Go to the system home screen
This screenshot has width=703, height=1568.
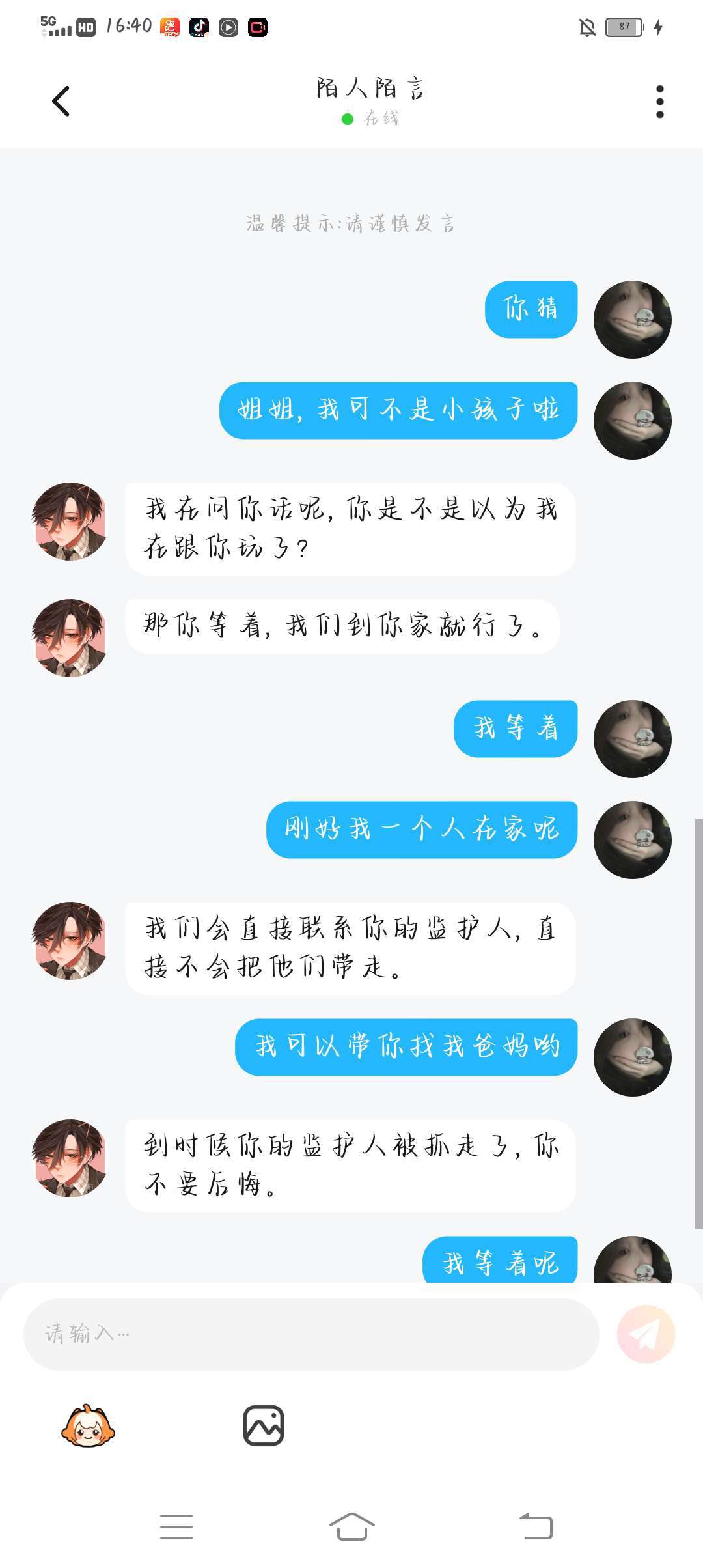(351, 1526)
